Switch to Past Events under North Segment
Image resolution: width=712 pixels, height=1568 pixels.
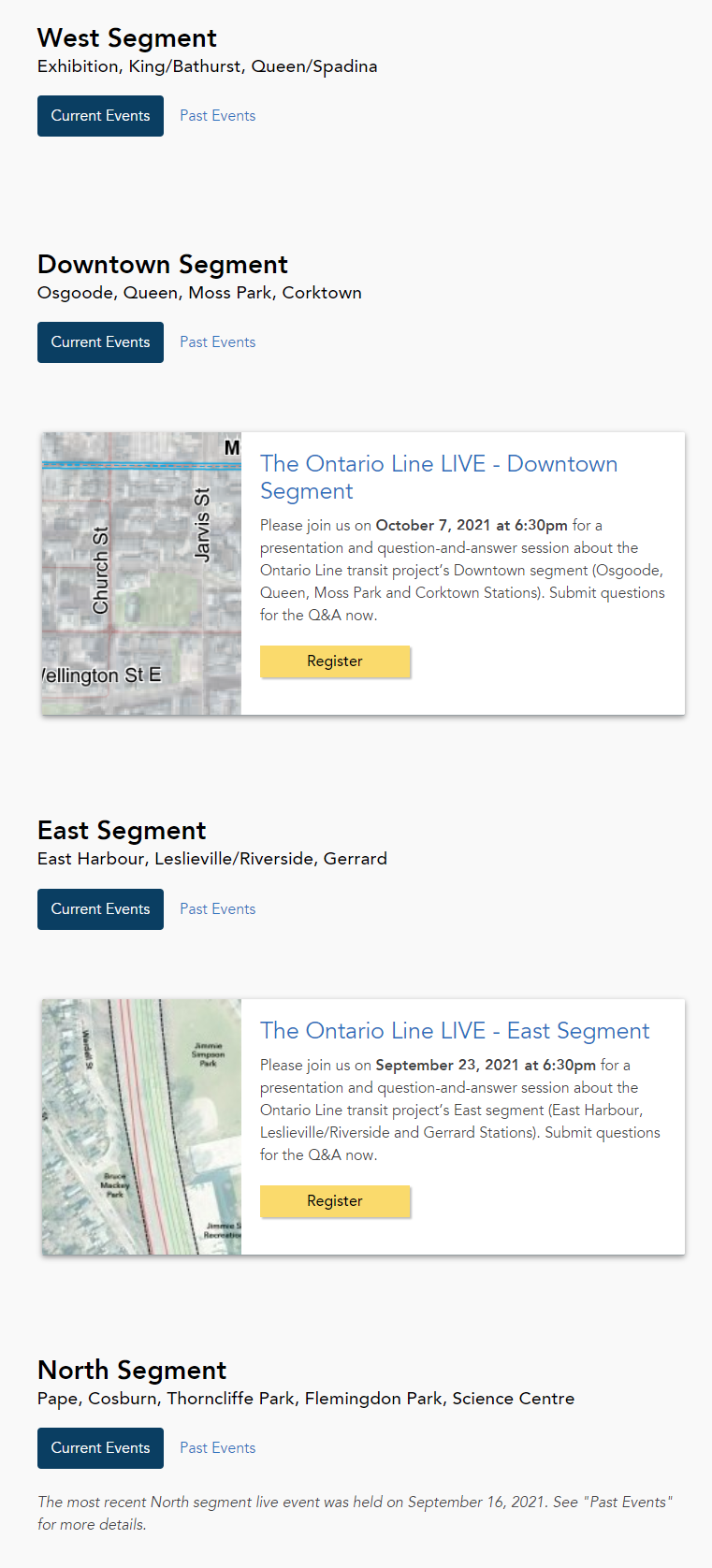click(x=217, y=1448)
